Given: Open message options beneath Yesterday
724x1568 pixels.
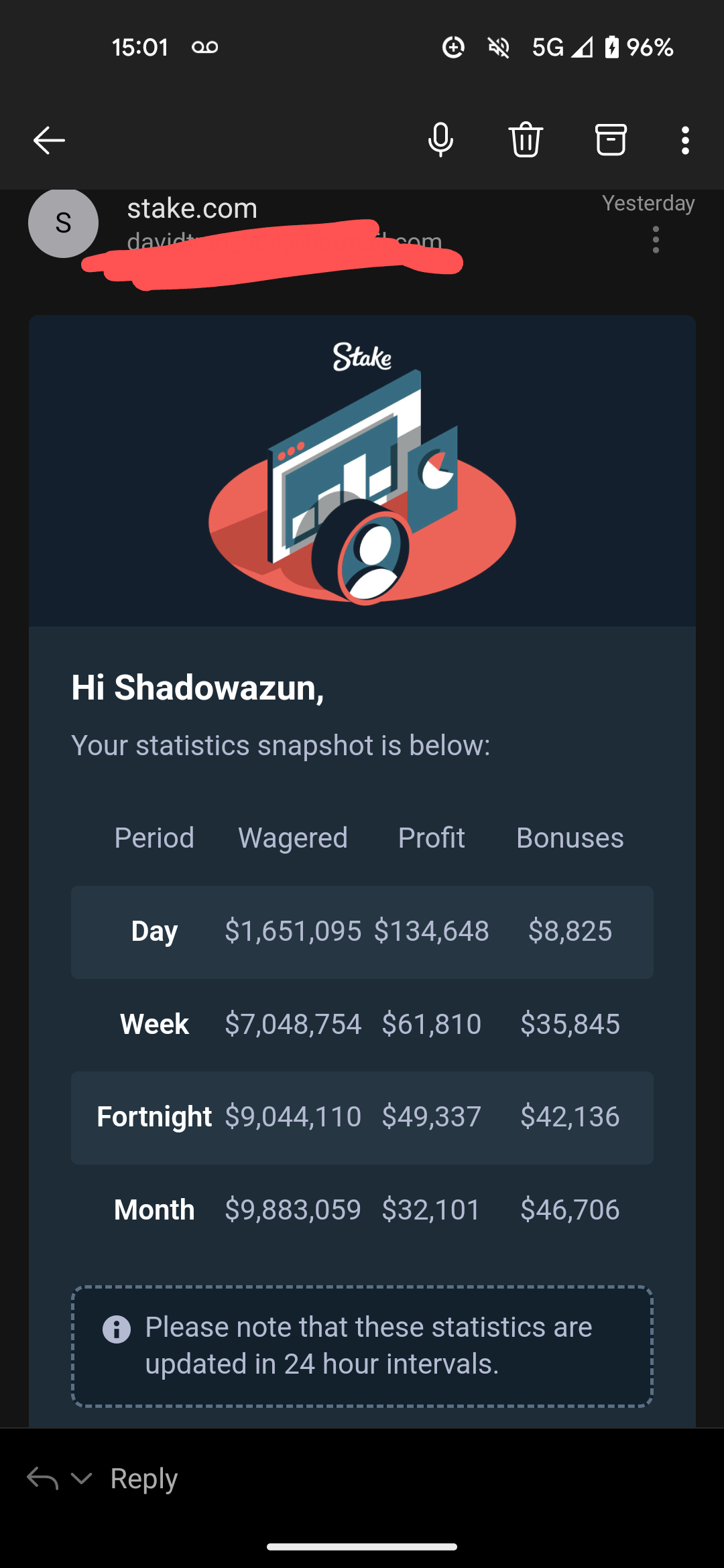Looking at the screenshot, I should coord(656,240).
